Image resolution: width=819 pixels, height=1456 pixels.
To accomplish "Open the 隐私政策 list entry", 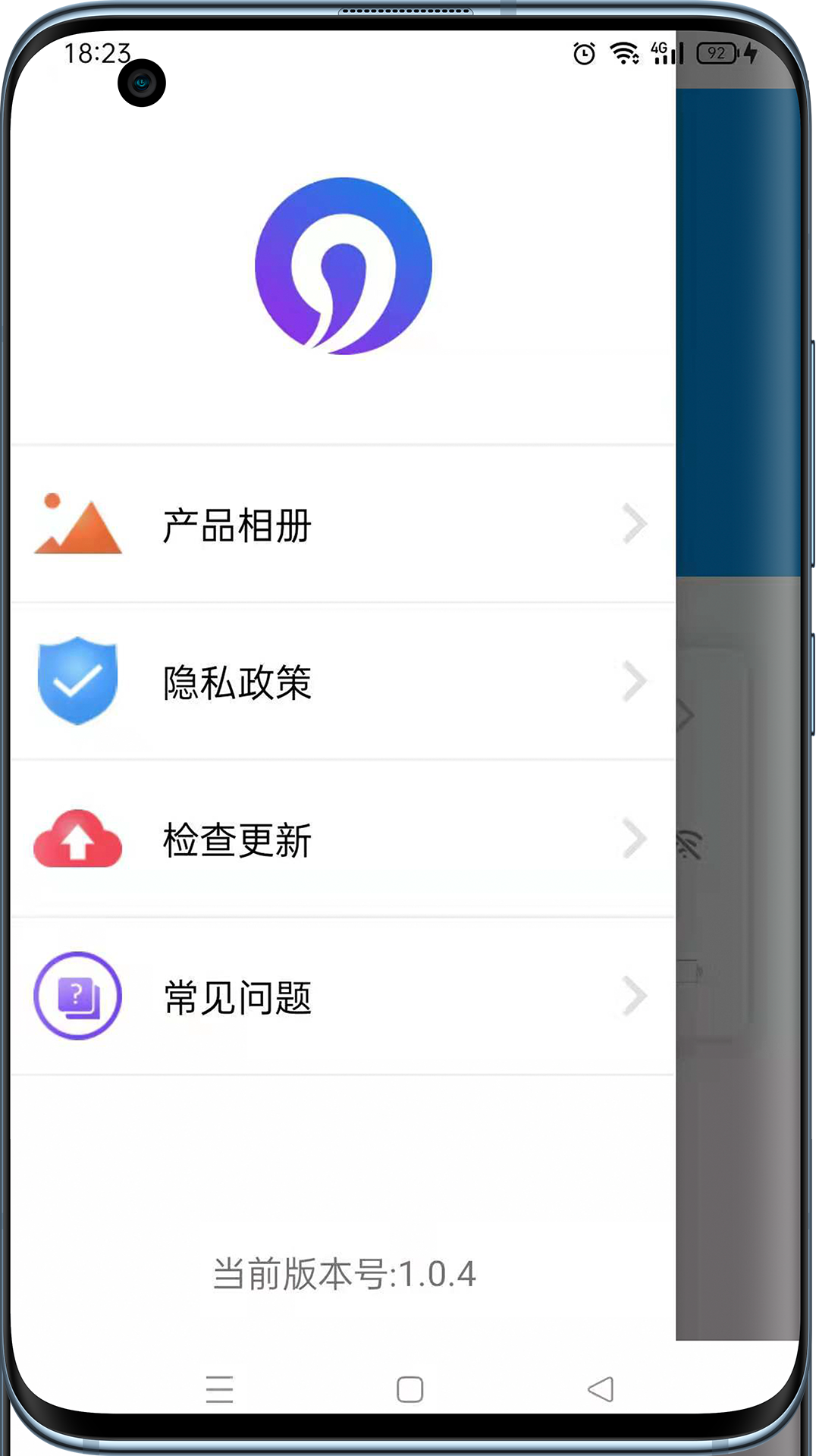I will [239, 682].
